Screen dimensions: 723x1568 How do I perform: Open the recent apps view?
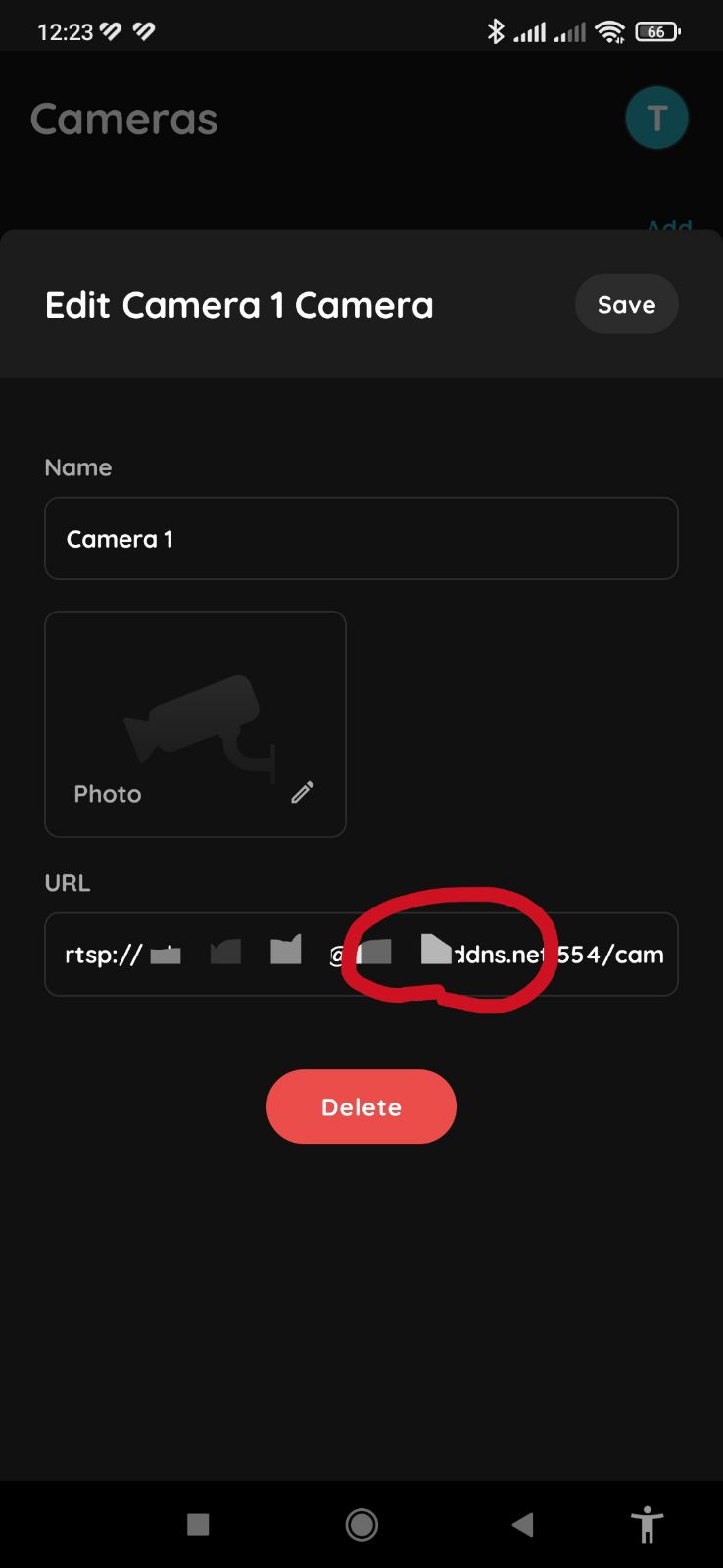pyautogui.click(x=198, y=1524)
